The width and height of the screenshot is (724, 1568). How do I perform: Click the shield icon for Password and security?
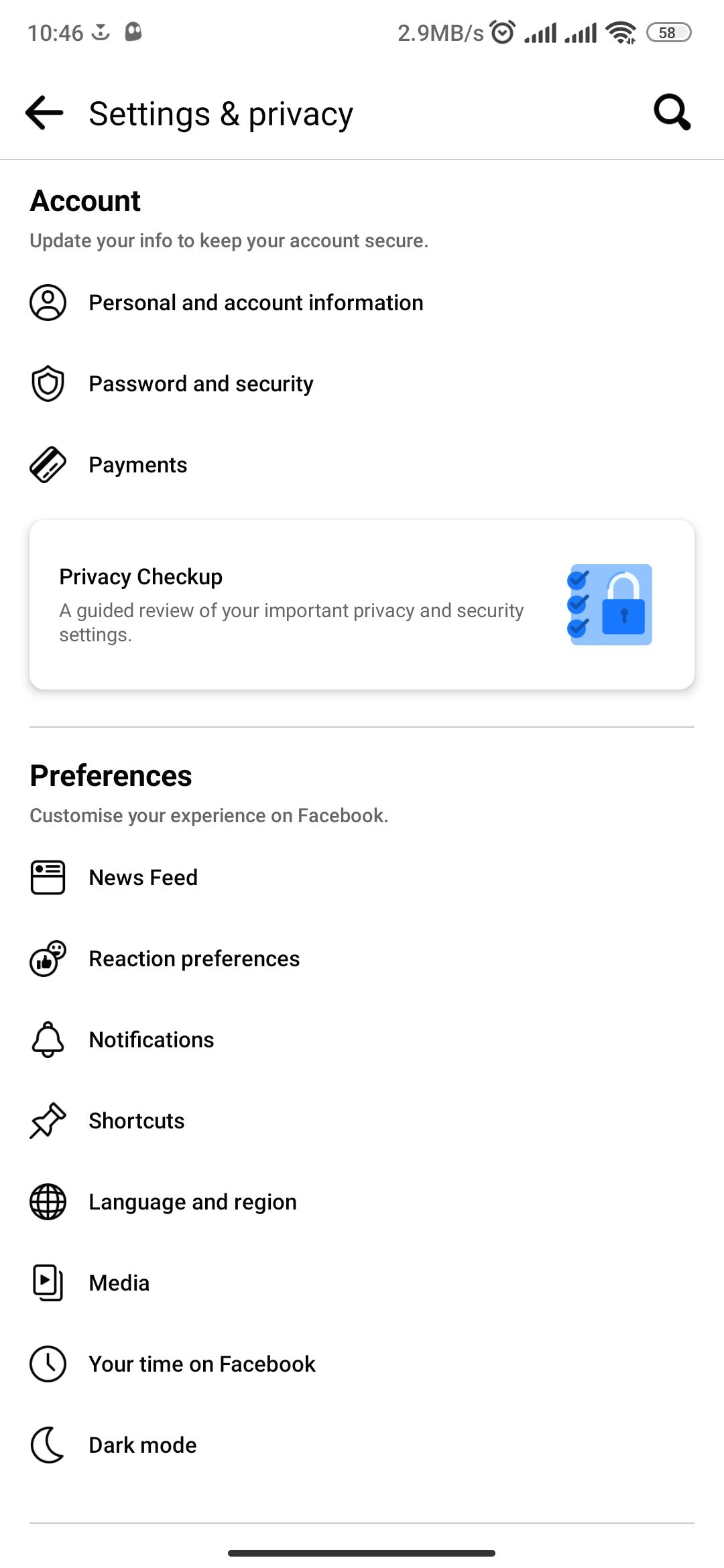pyautogui.click(x=47, y=383)
